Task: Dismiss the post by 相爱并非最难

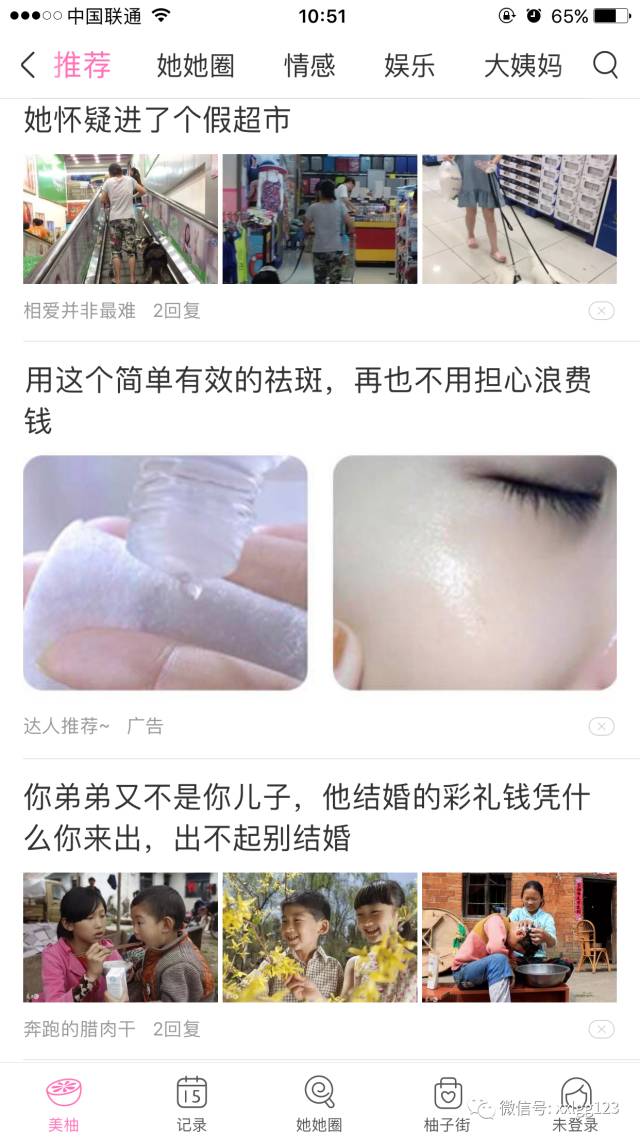Action: click(x=601, y=311)
